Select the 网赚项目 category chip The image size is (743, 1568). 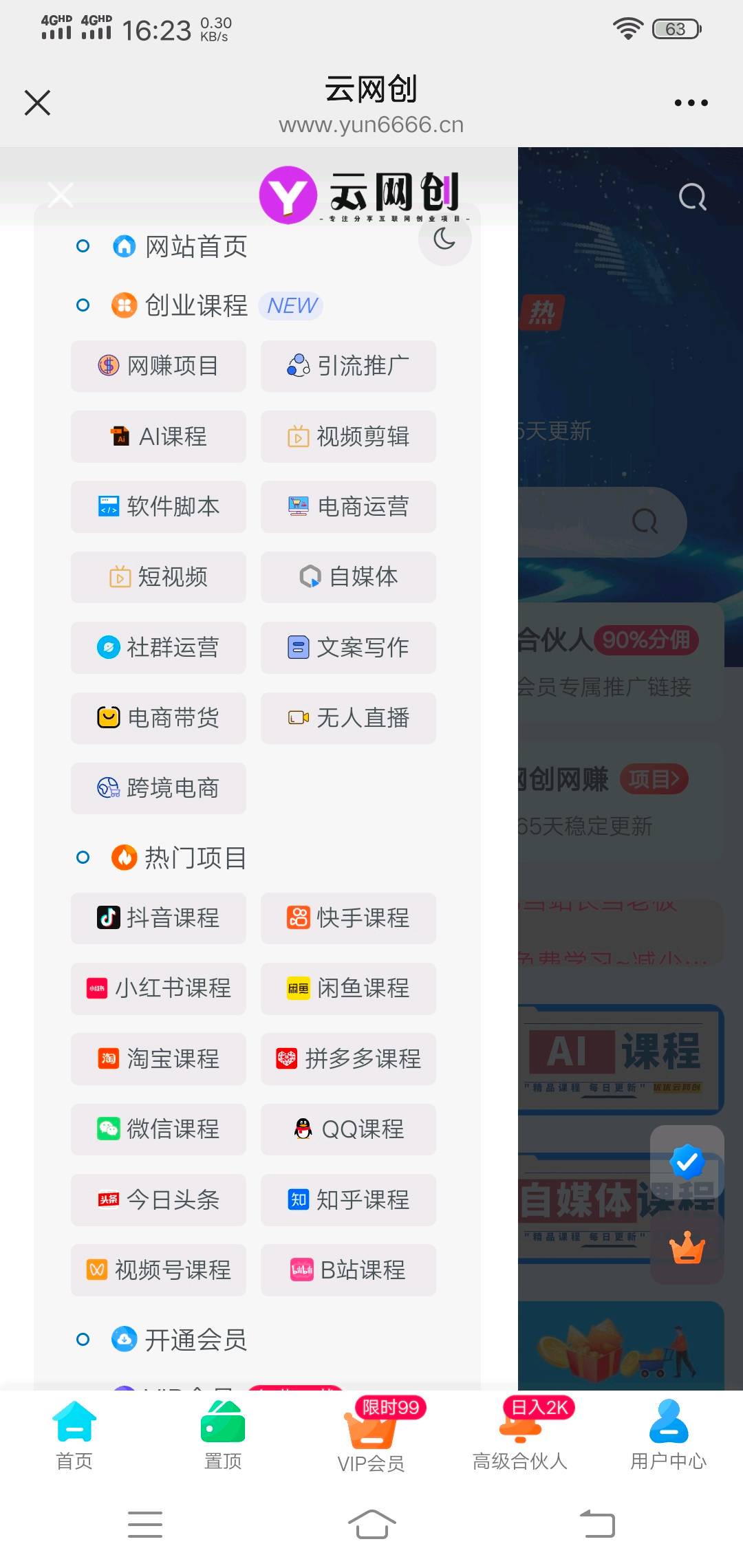[158, 366]
